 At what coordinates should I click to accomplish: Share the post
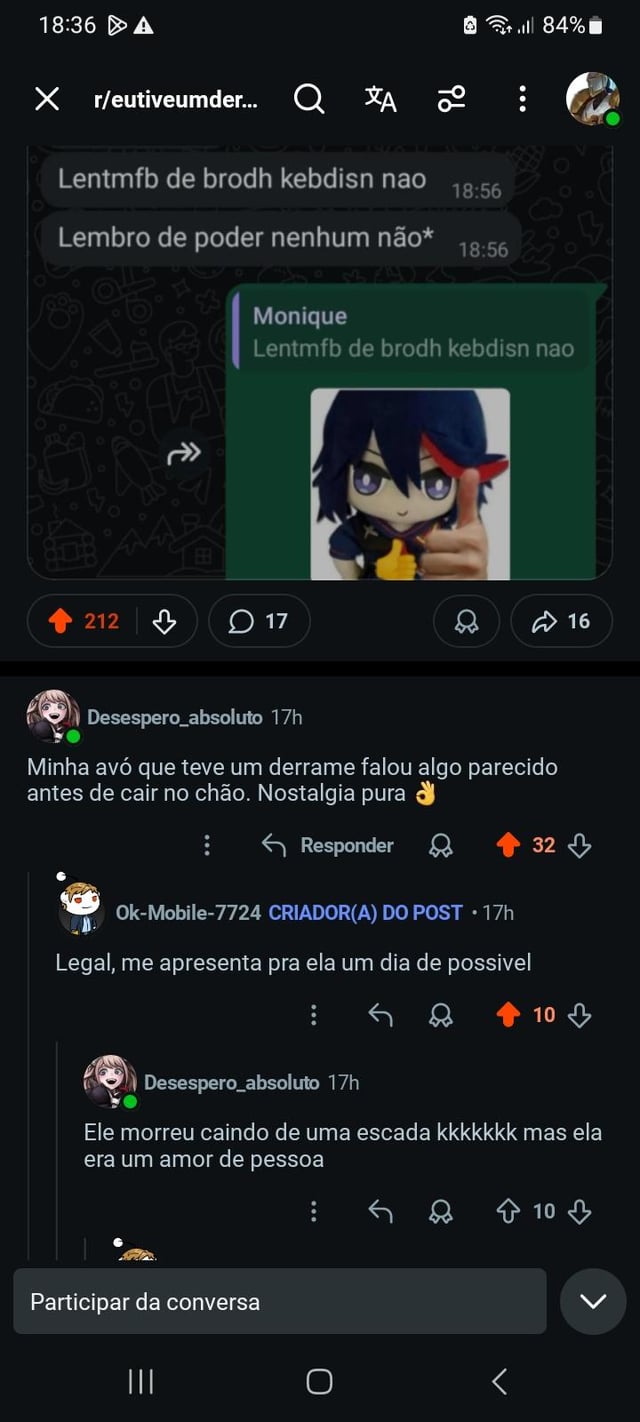[x=561, y=621]
